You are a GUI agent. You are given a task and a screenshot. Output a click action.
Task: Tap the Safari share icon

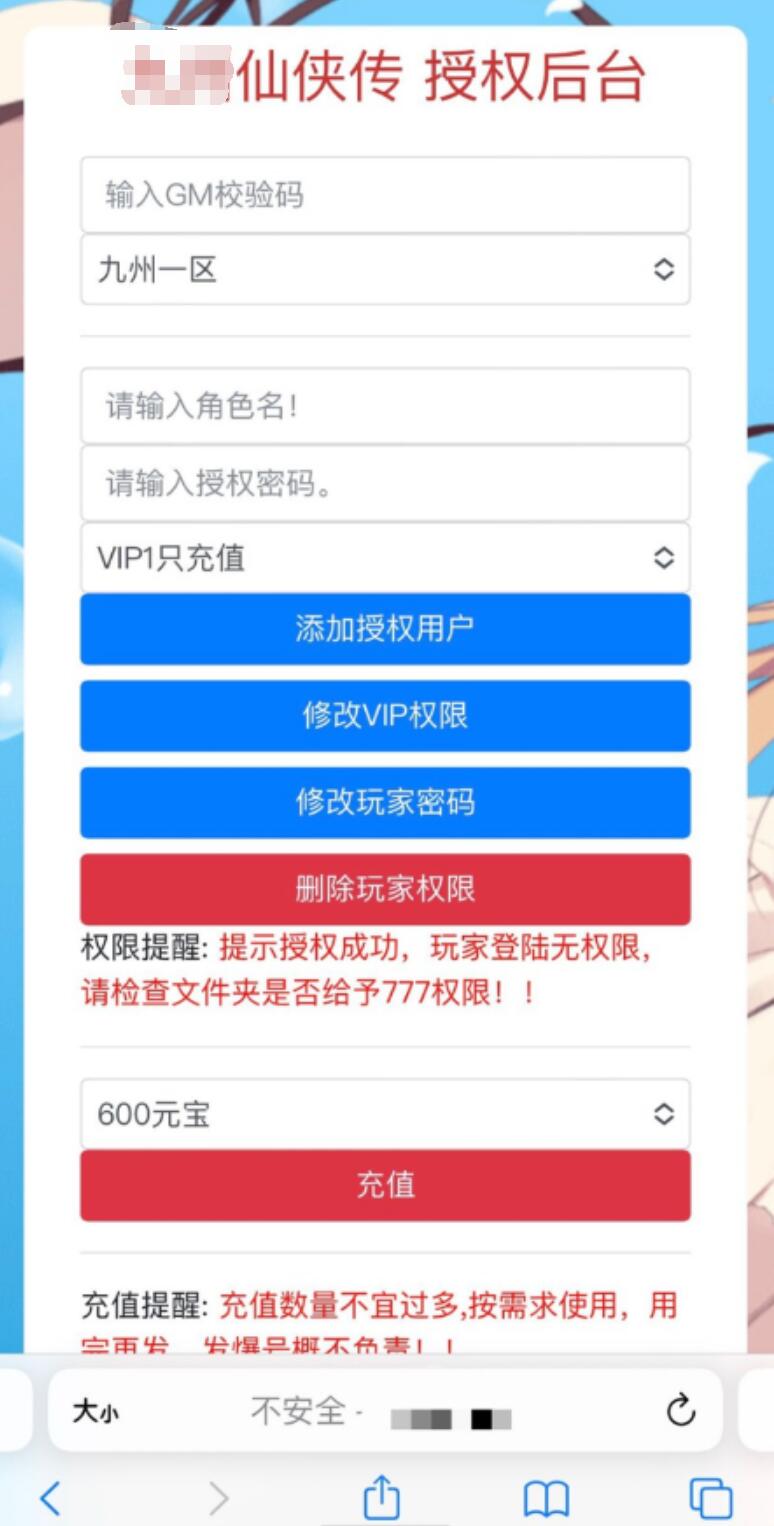(381, 1497)
